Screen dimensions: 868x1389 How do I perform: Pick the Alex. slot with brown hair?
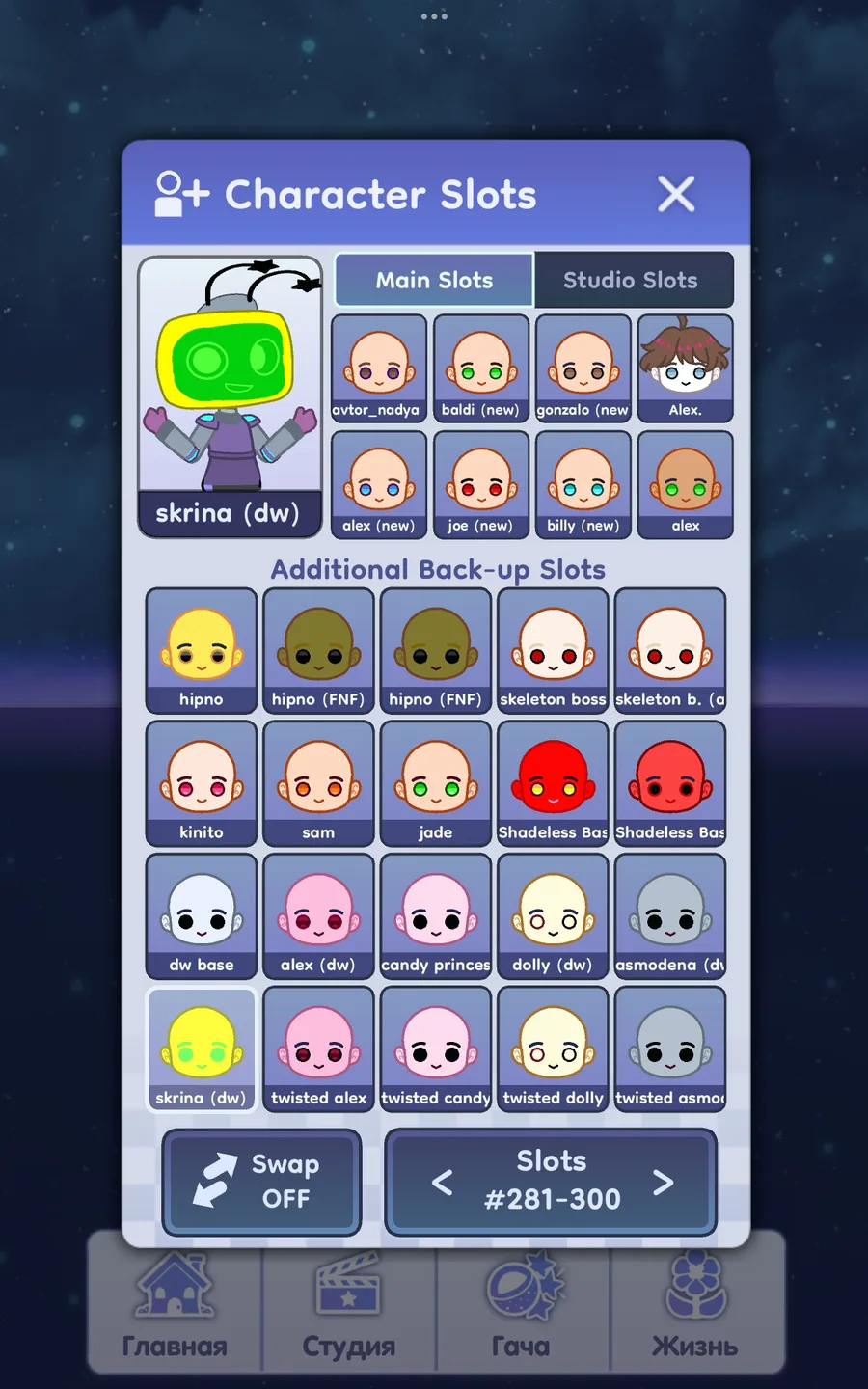[686, 368]
